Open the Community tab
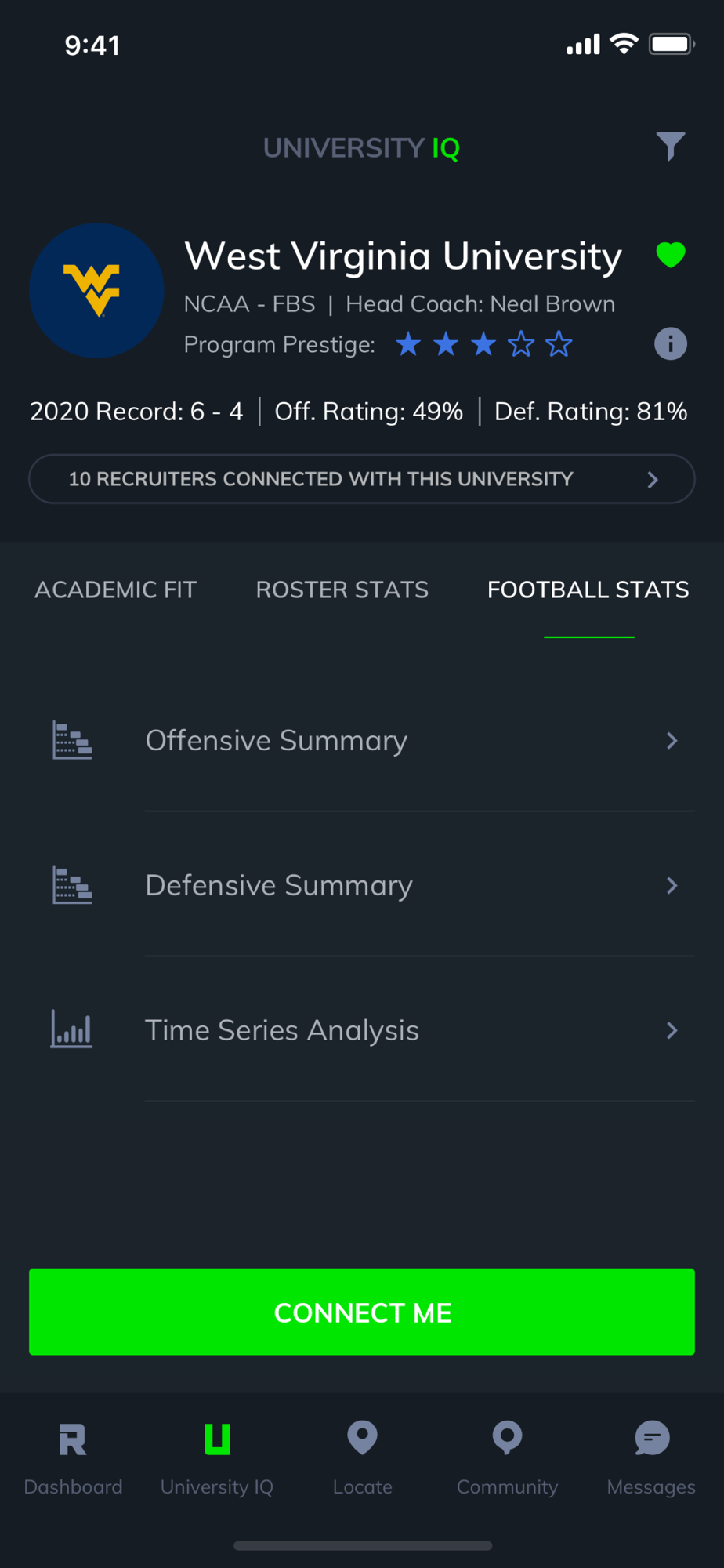This screenshot has width=724, height=1568. click(x=507, y=1458)
